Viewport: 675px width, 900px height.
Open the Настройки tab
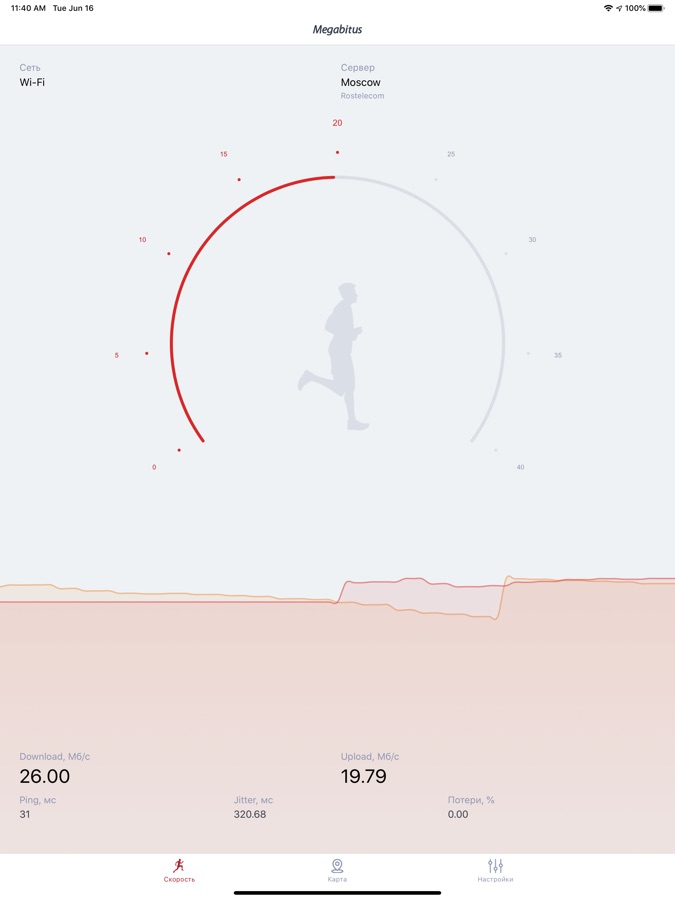(x=495, y=870)
